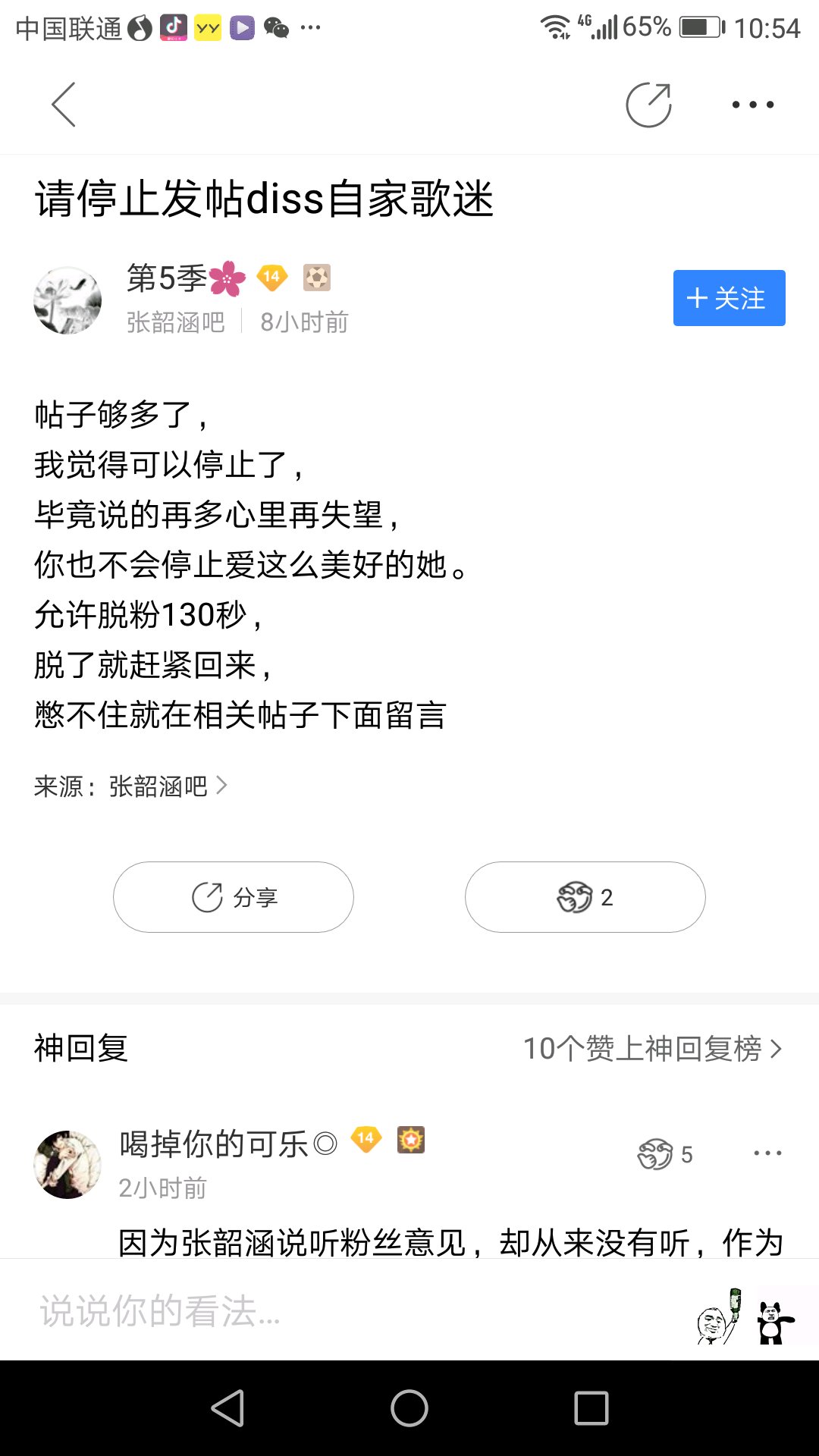Open the avatar of poster 第5季
This screenshot has width=819, height=1456.
(x=67, y=300)
